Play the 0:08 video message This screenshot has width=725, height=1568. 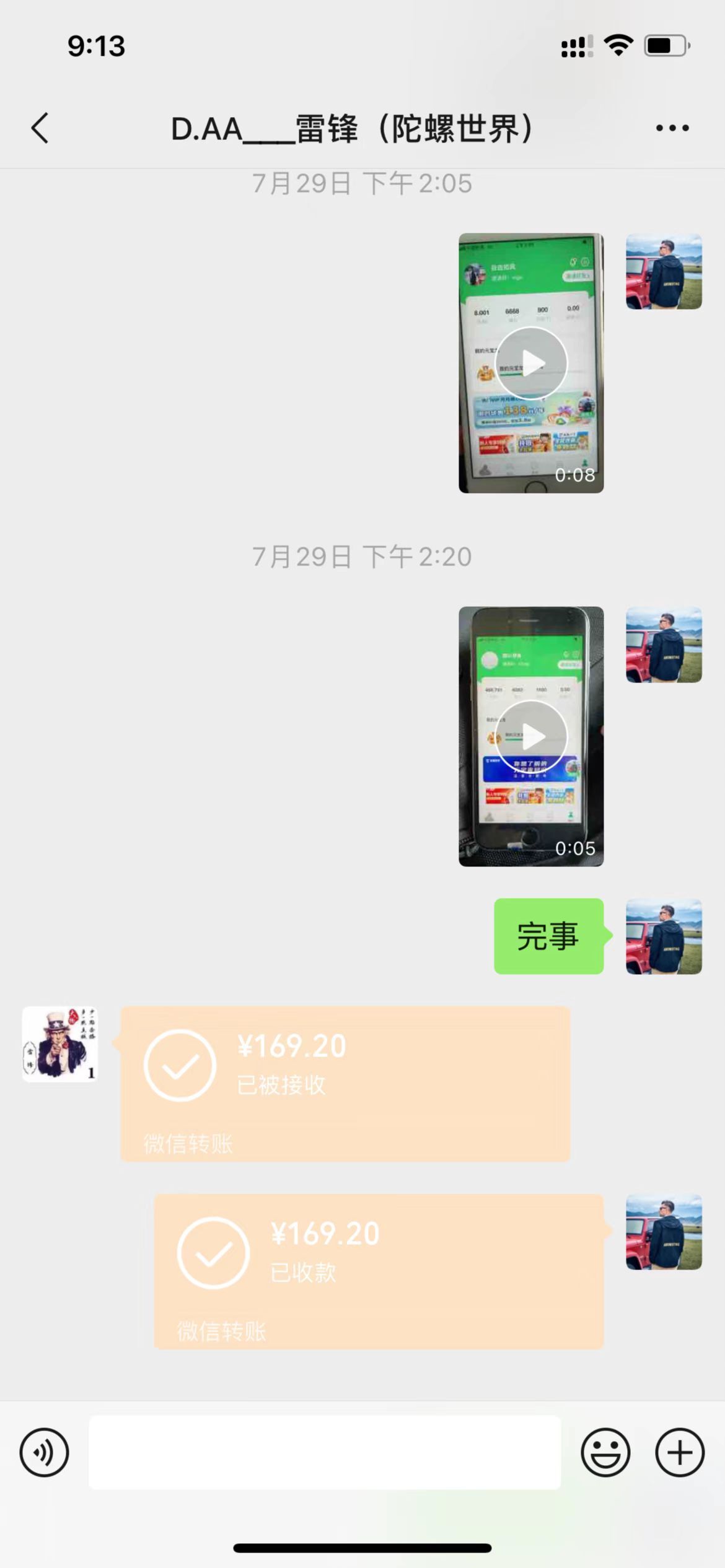[x=531, y=363]
